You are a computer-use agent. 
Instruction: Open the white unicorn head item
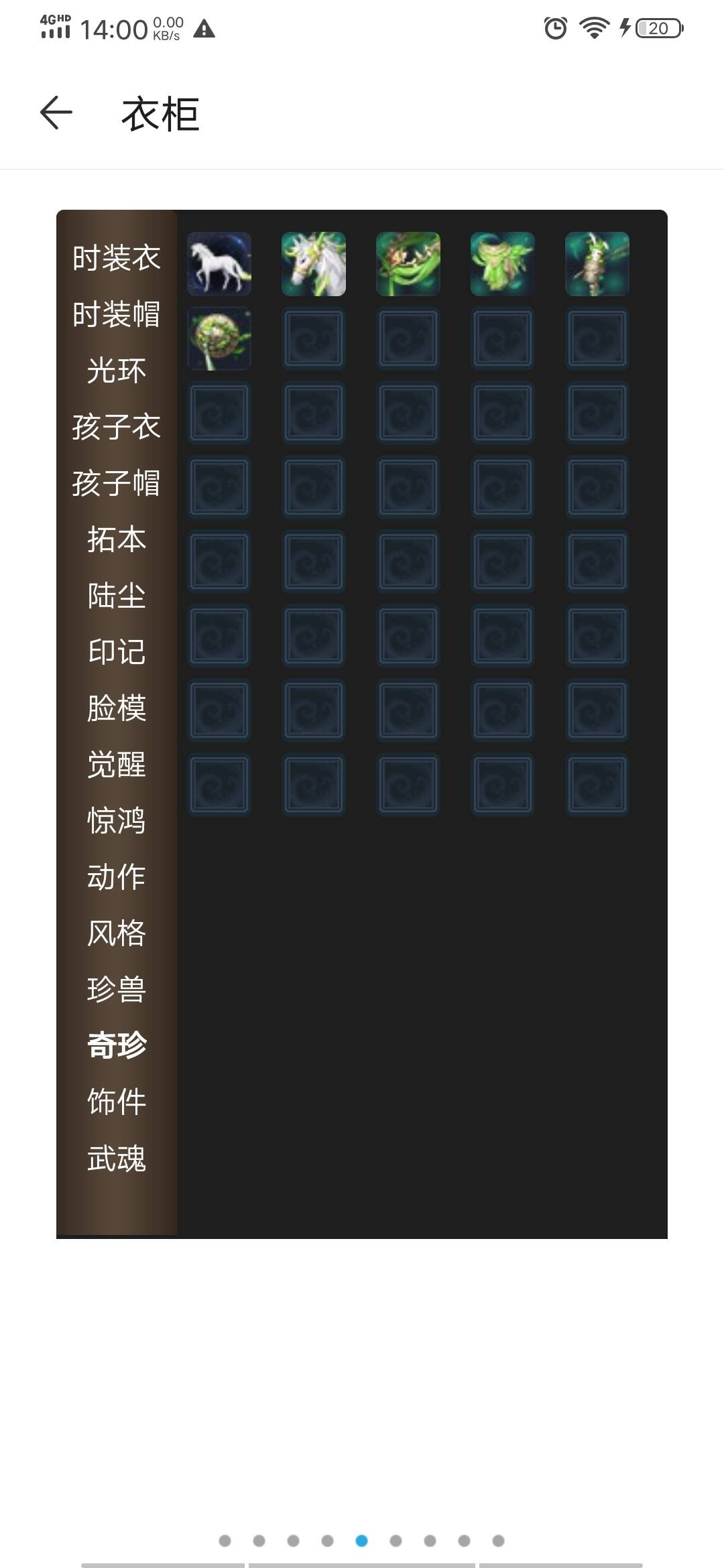pyautogui.click(x=314, y=264)
